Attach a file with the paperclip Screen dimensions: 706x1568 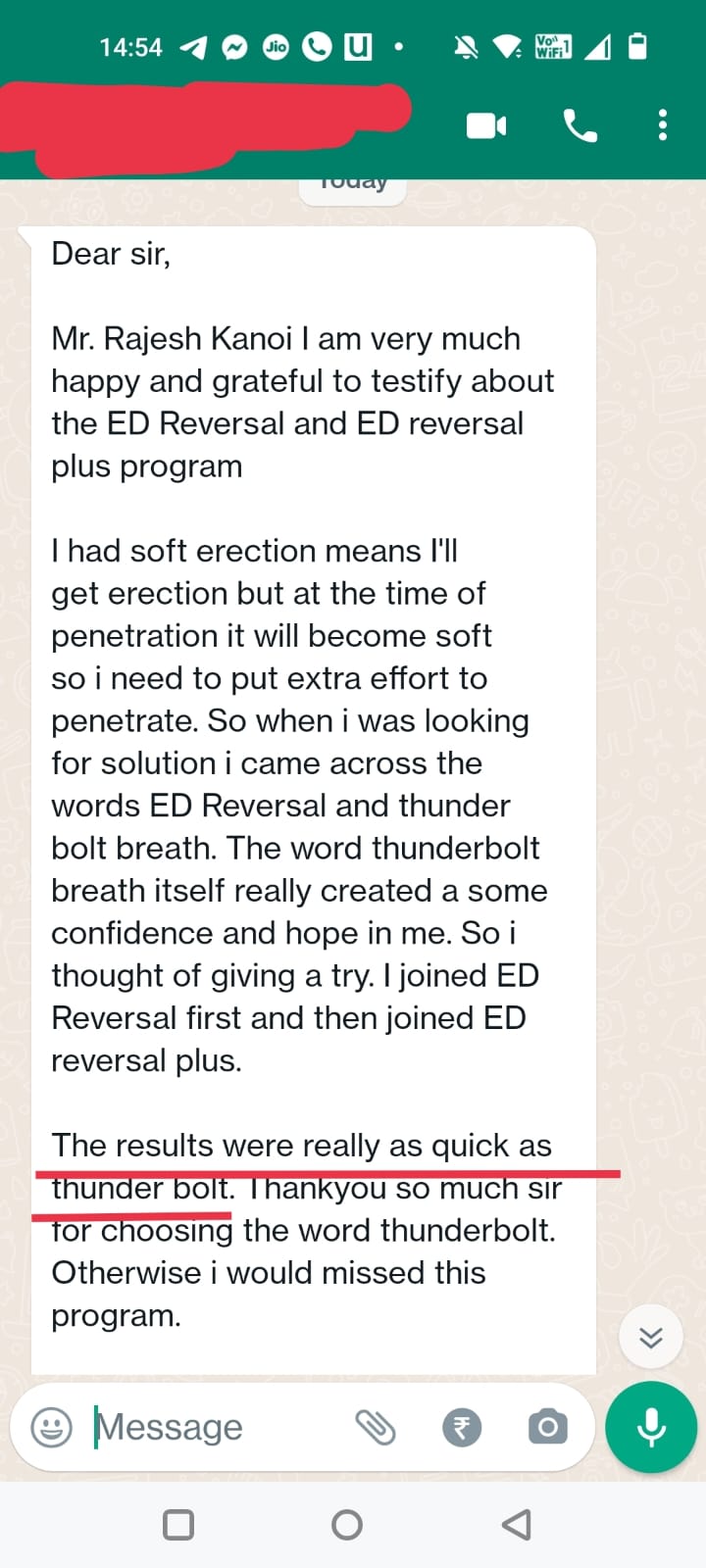point(375,1427)
